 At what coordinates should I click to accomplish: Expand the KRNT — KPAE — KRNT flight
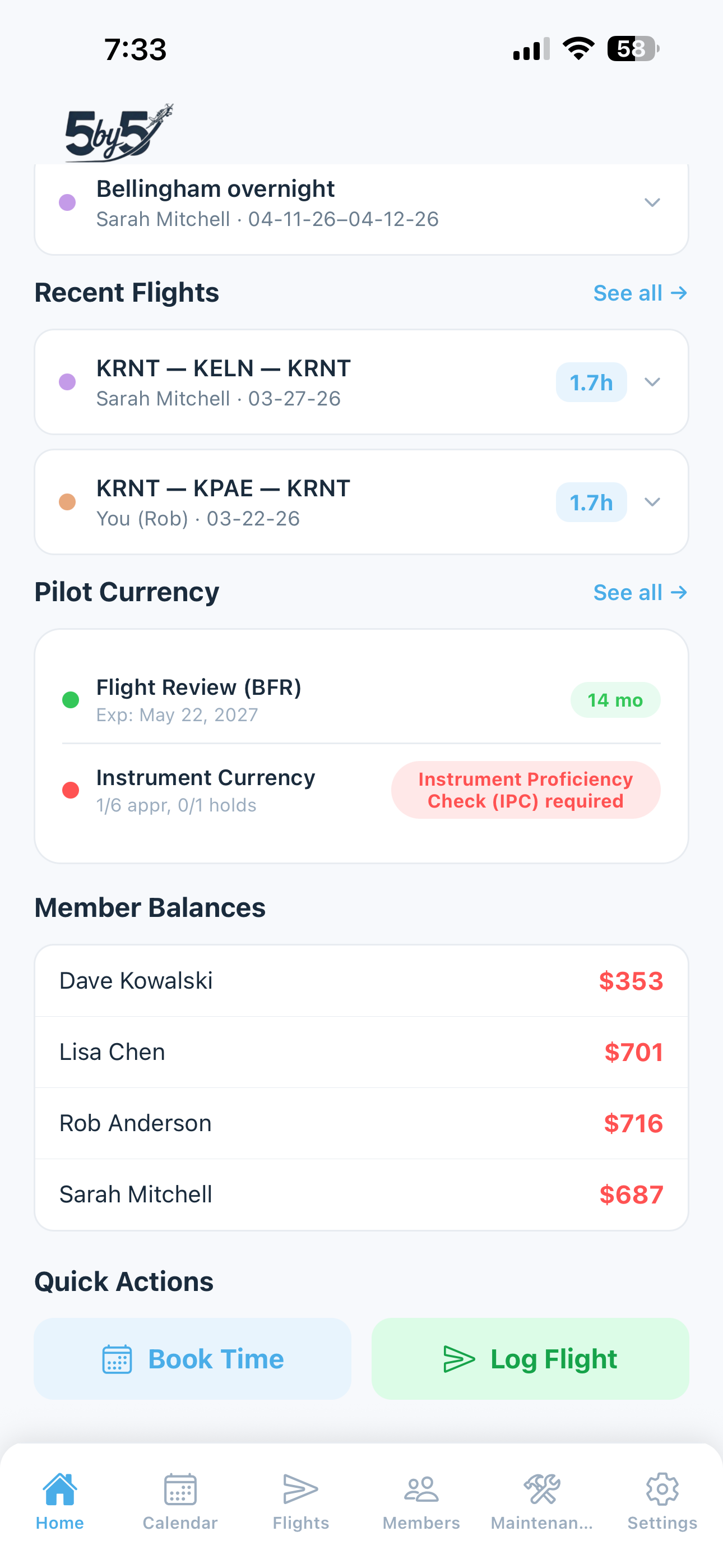point(652,502)
